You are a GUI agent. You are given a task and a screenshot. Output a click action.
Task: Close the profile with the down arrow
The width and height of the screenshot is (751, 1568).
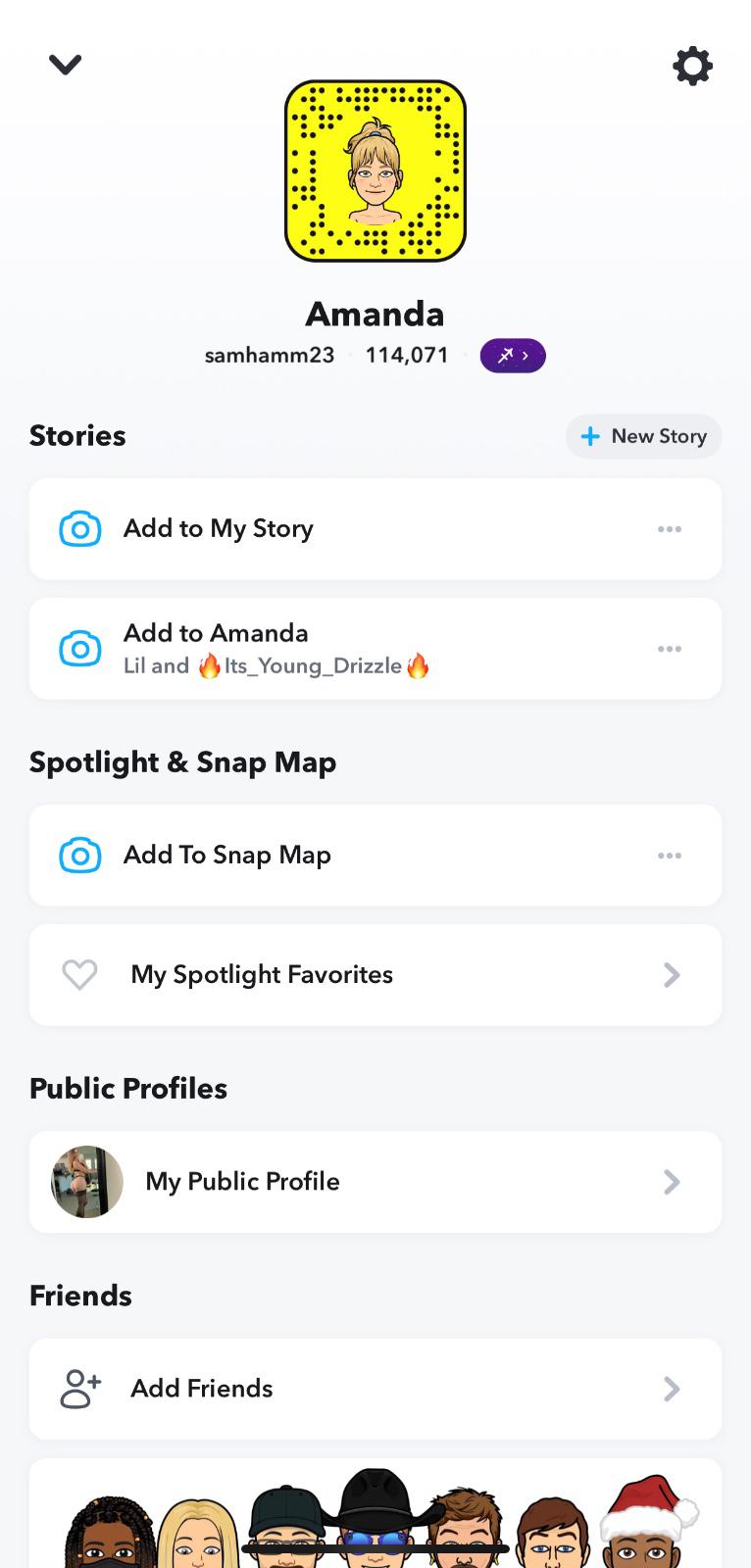pos(65,65)
